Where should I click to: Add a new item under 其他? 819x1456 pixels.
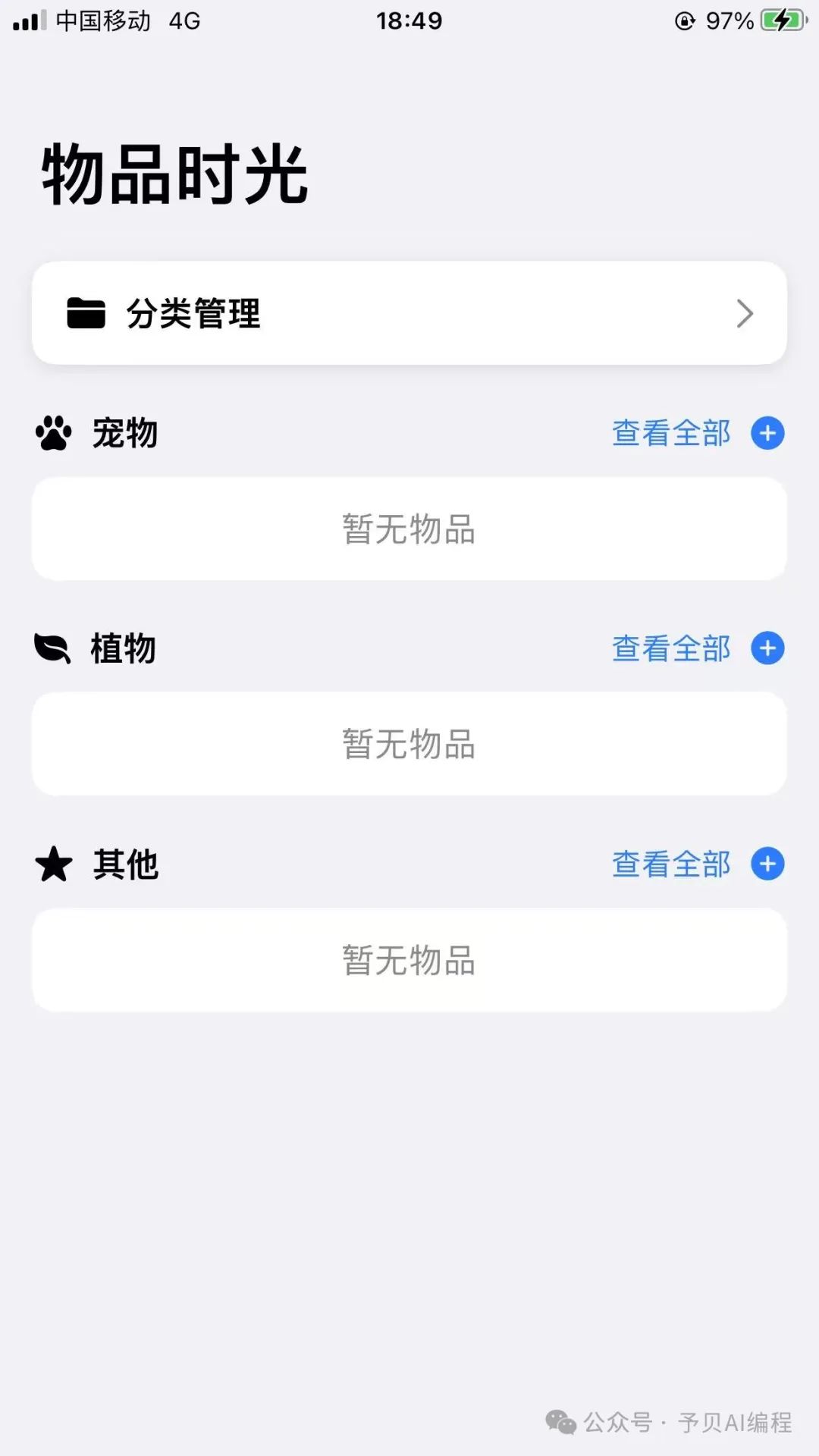click(767, 864)
